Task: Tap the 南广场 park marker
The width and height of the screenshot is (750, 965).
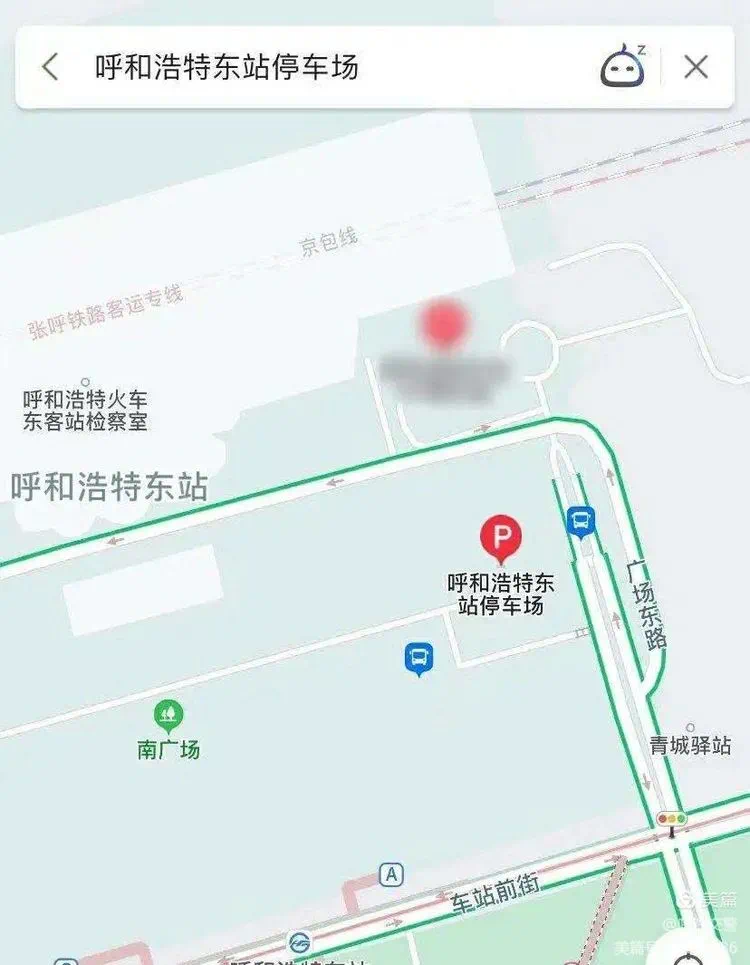Action: 168,716
